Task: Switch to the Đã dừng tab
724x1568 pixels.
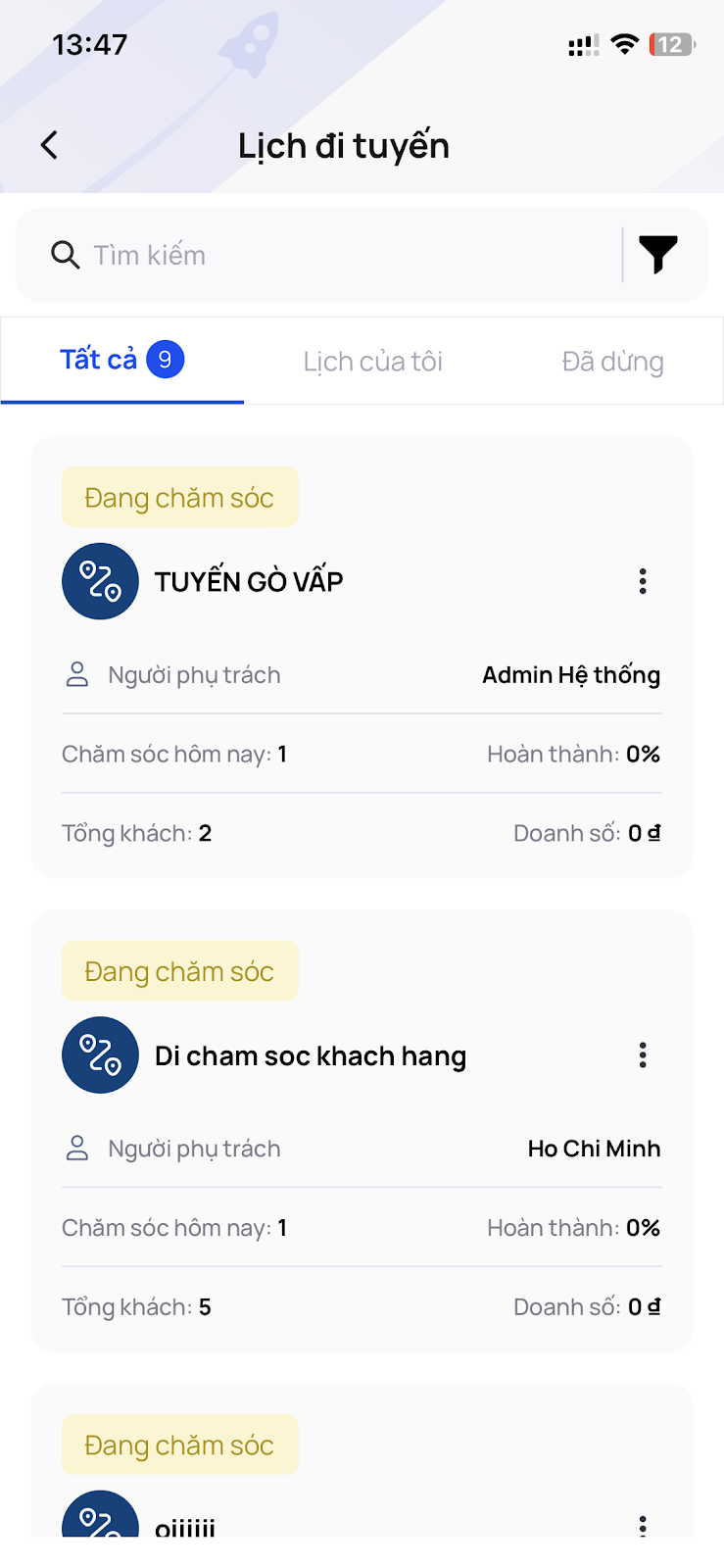Action: tap(612, 362)
